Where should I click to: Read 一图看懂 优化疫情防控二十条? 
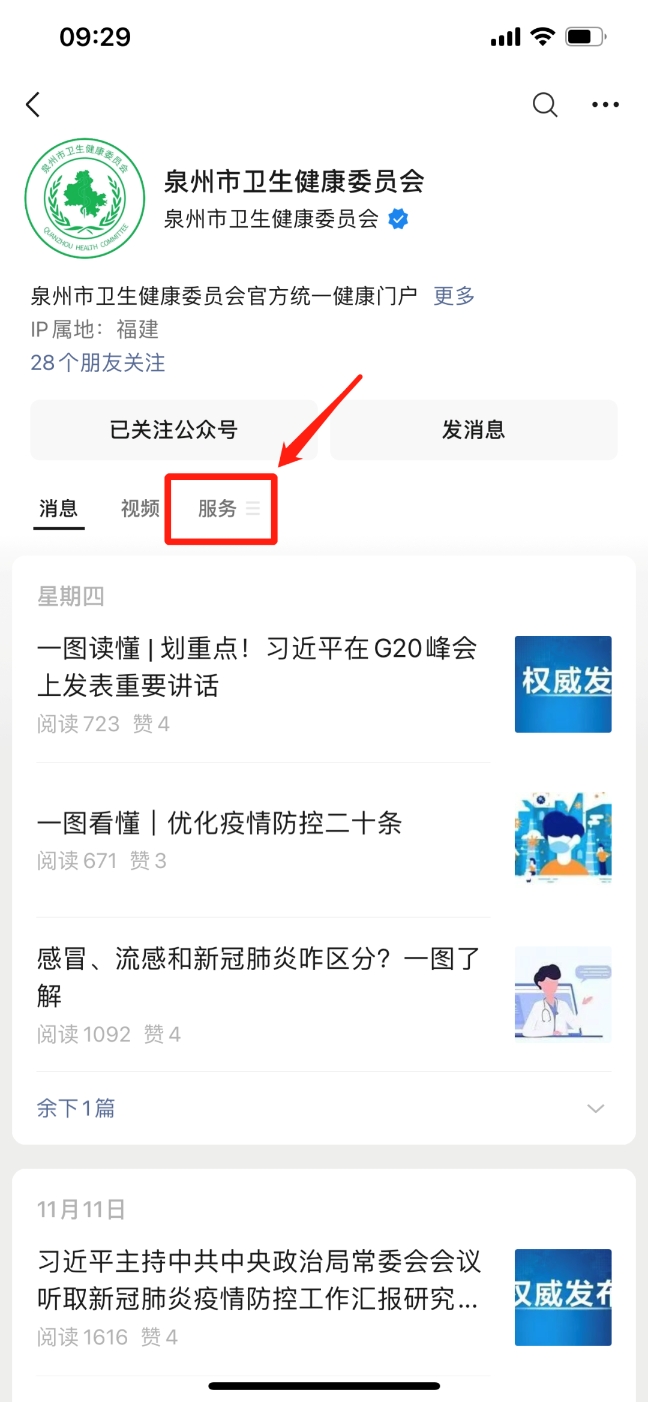click(x=220, y=824)
